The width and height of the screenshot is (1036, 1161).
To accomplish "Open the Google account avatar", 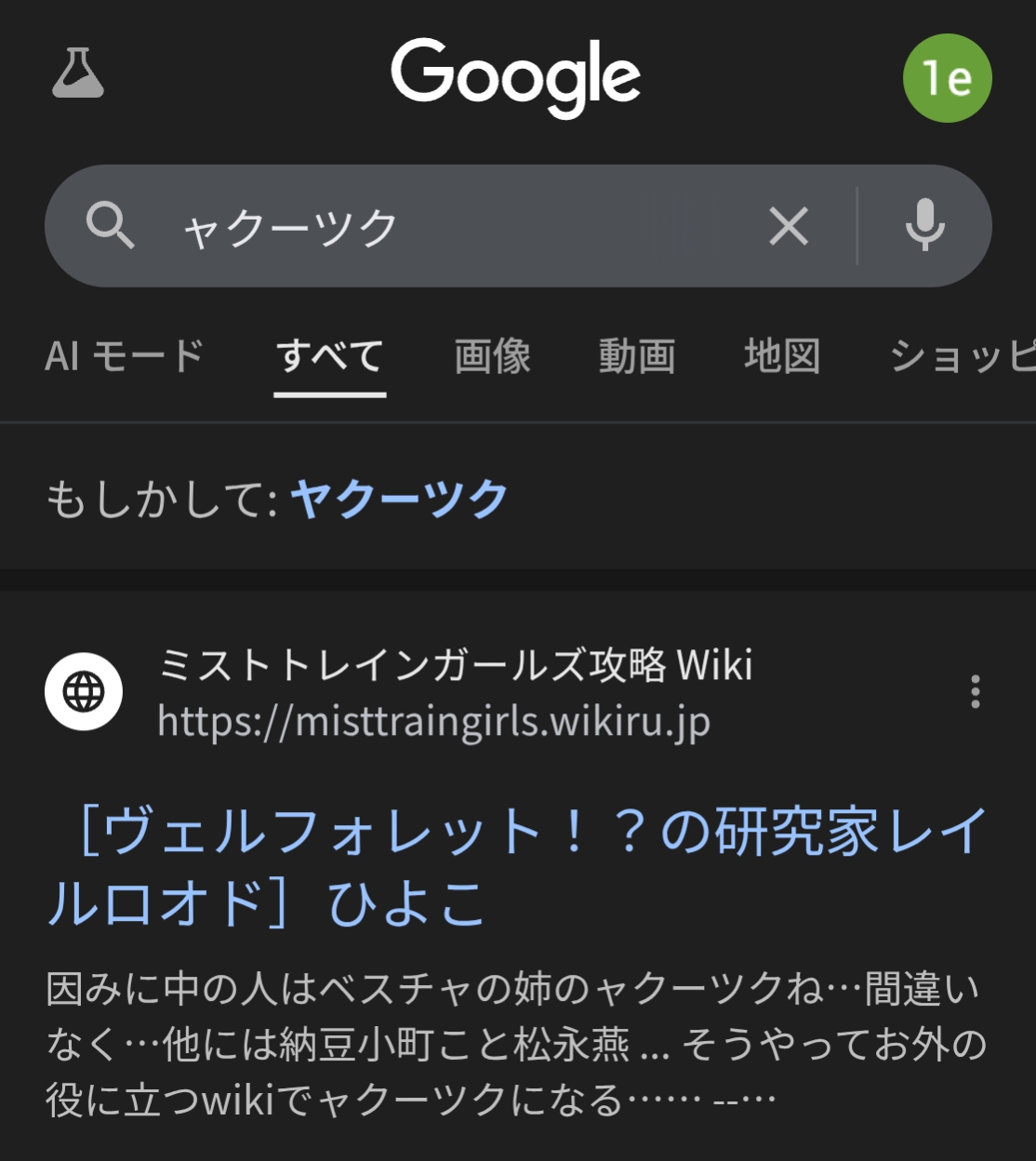I will [x=947, y=78].
